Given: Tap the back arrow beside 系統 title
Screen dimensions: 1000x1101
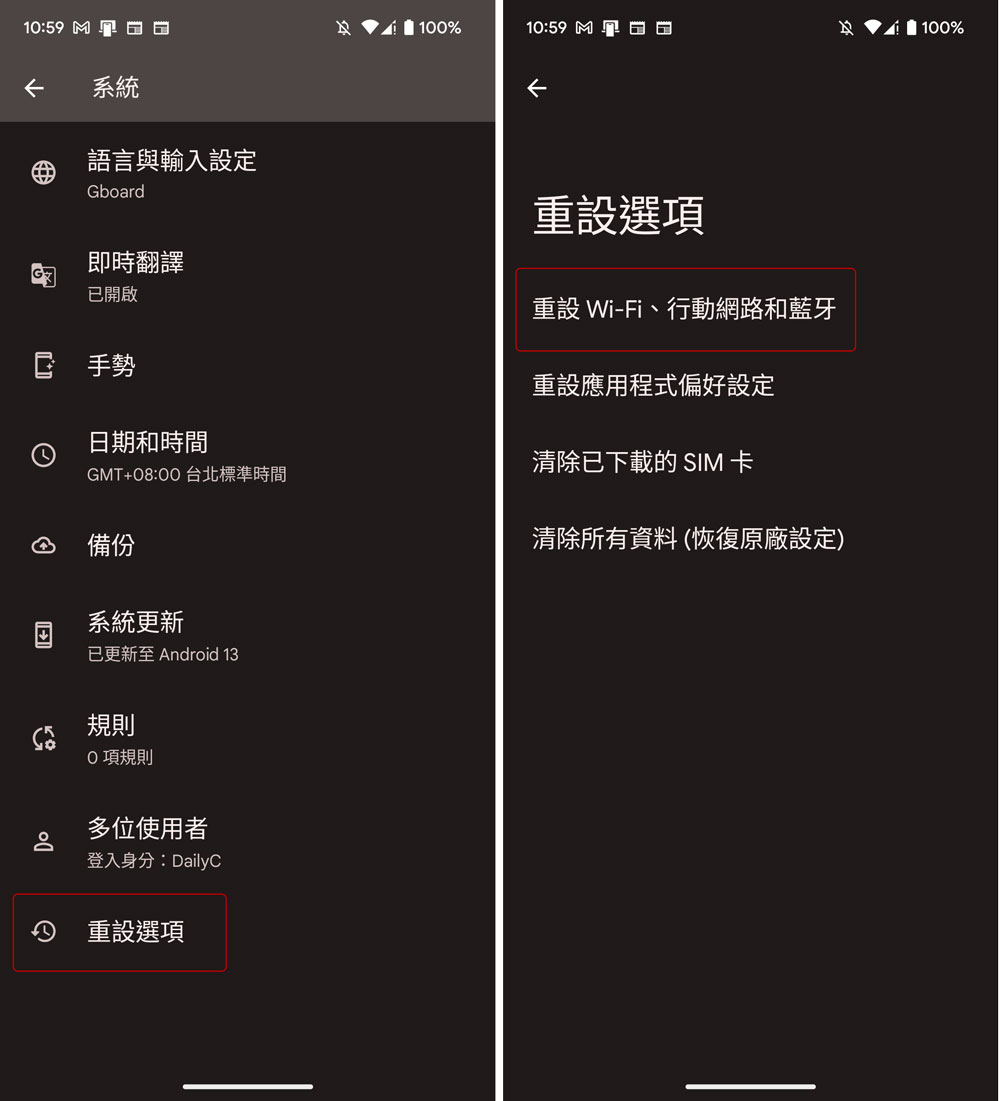Looking at the screenshot, I should coord(35,88).
